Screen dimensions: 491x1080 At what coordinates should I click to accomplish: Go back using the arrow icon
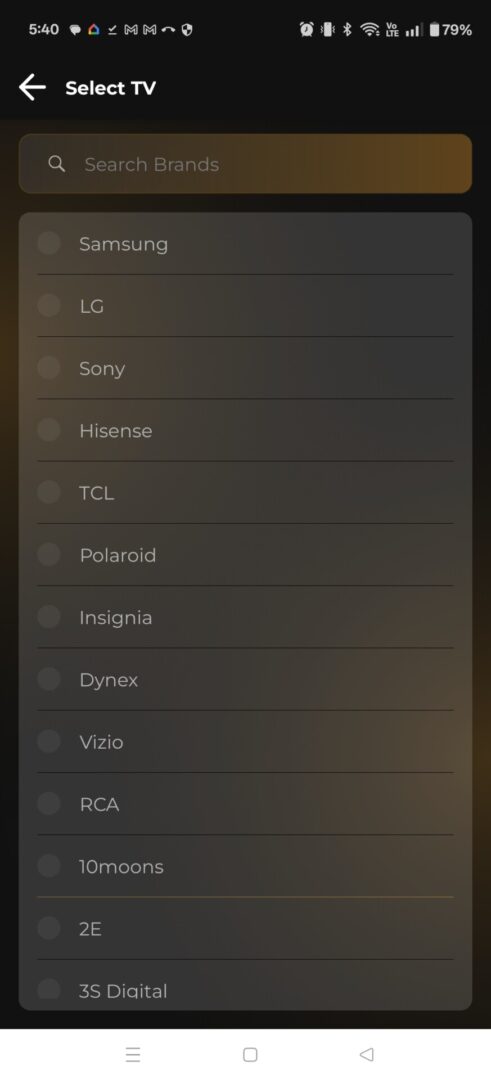pyautogui.click(x=32, y=88)
